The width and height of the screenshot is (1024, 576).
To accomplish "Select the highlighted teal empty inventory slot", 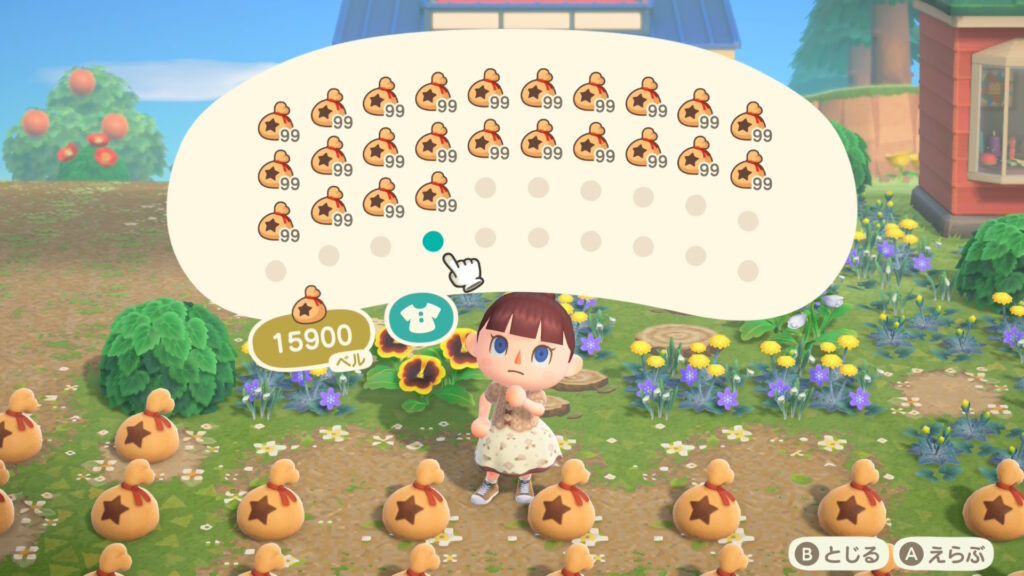I will click(433, 240).
